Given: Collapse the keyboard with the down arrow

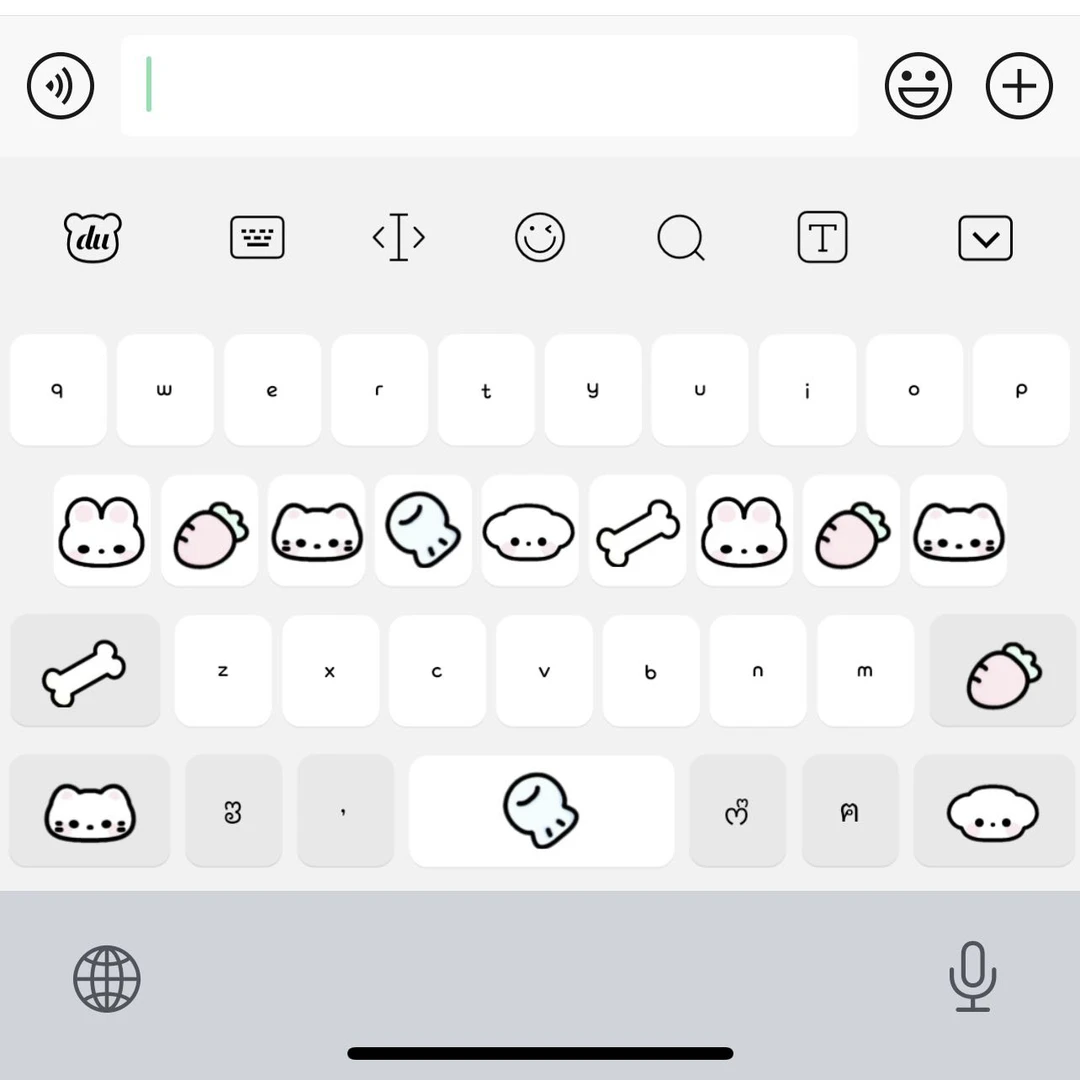Looking at the screenshot, I should click(x=985, y=238).
